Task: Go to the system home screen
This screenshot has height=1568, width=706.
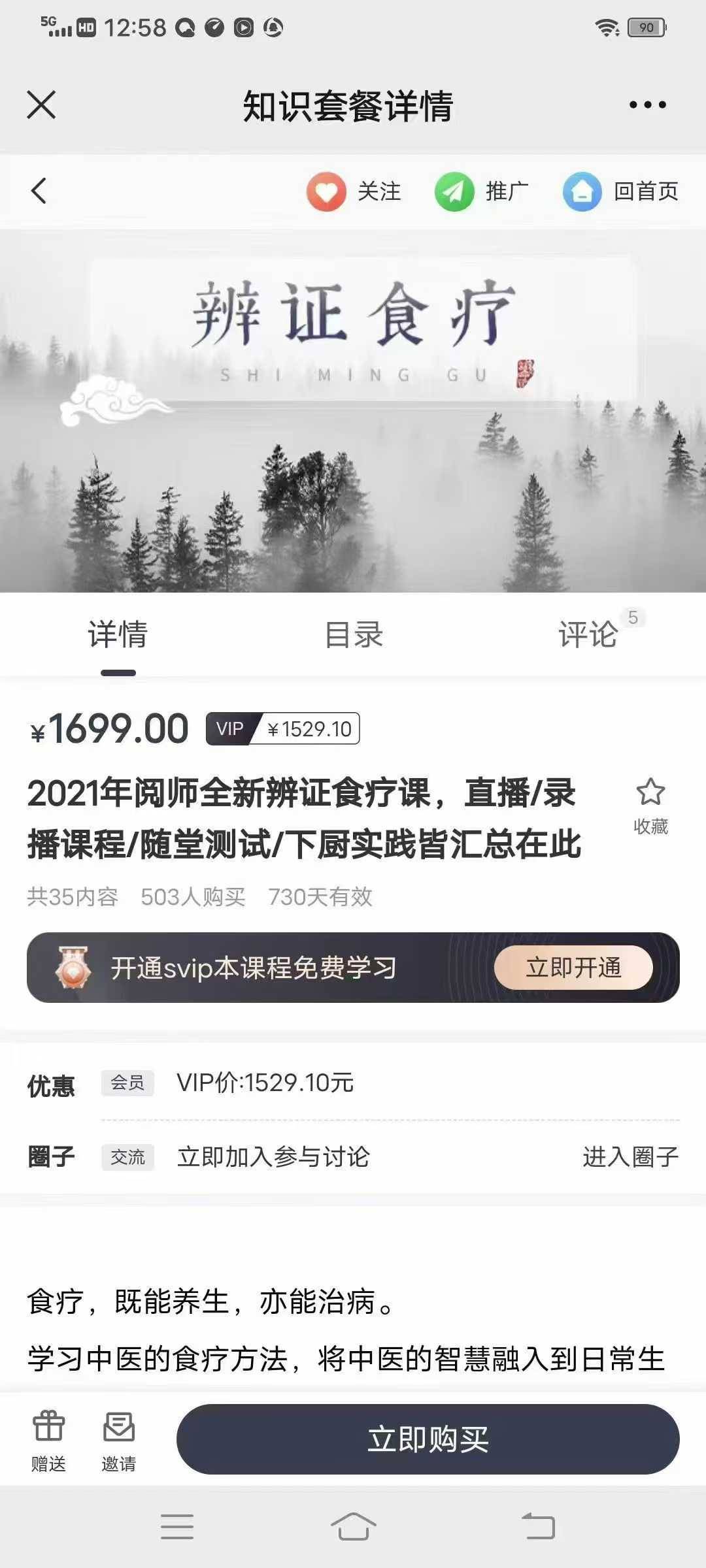Action: pyautogui.click(x=353, y=1527)
